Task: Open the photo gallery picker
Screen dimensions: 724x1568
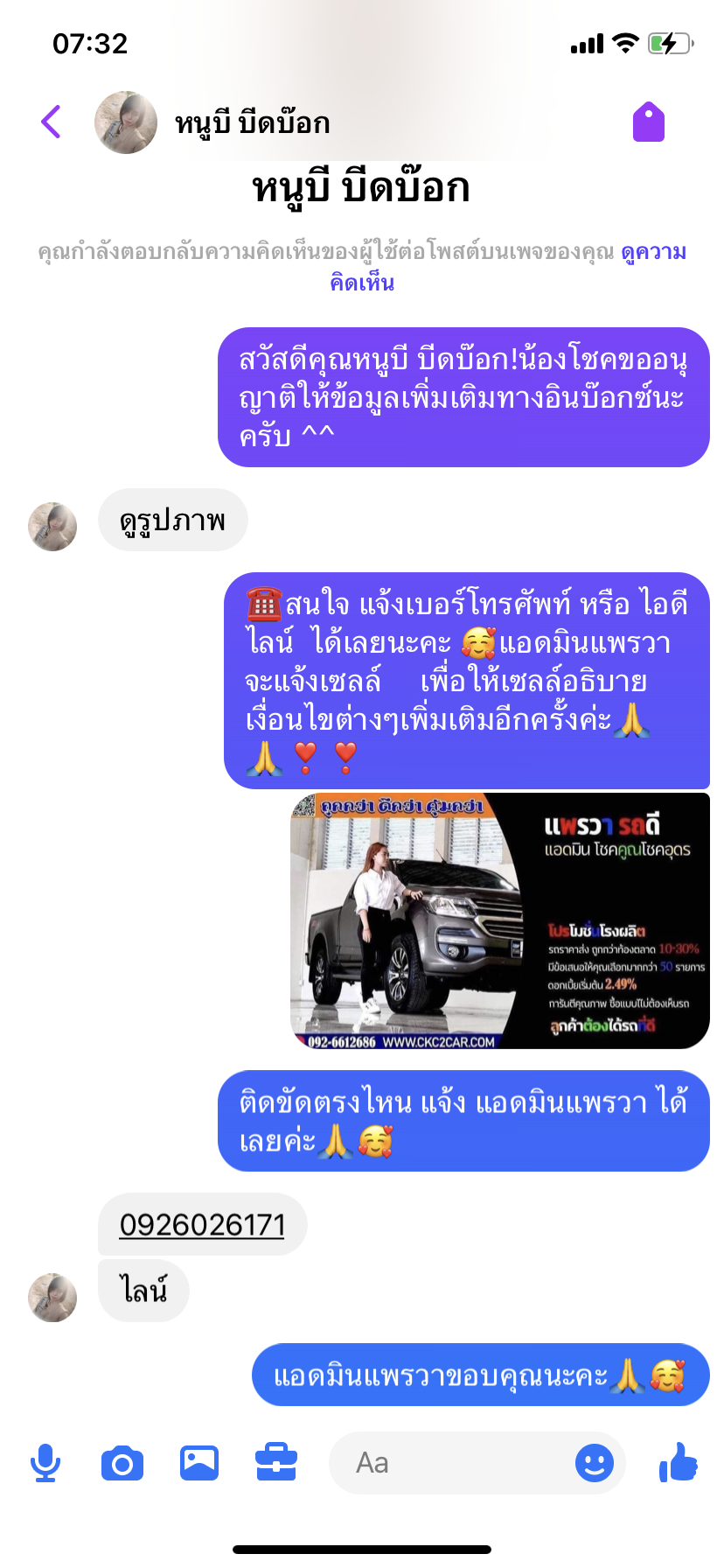Action: pos(199,1462)
